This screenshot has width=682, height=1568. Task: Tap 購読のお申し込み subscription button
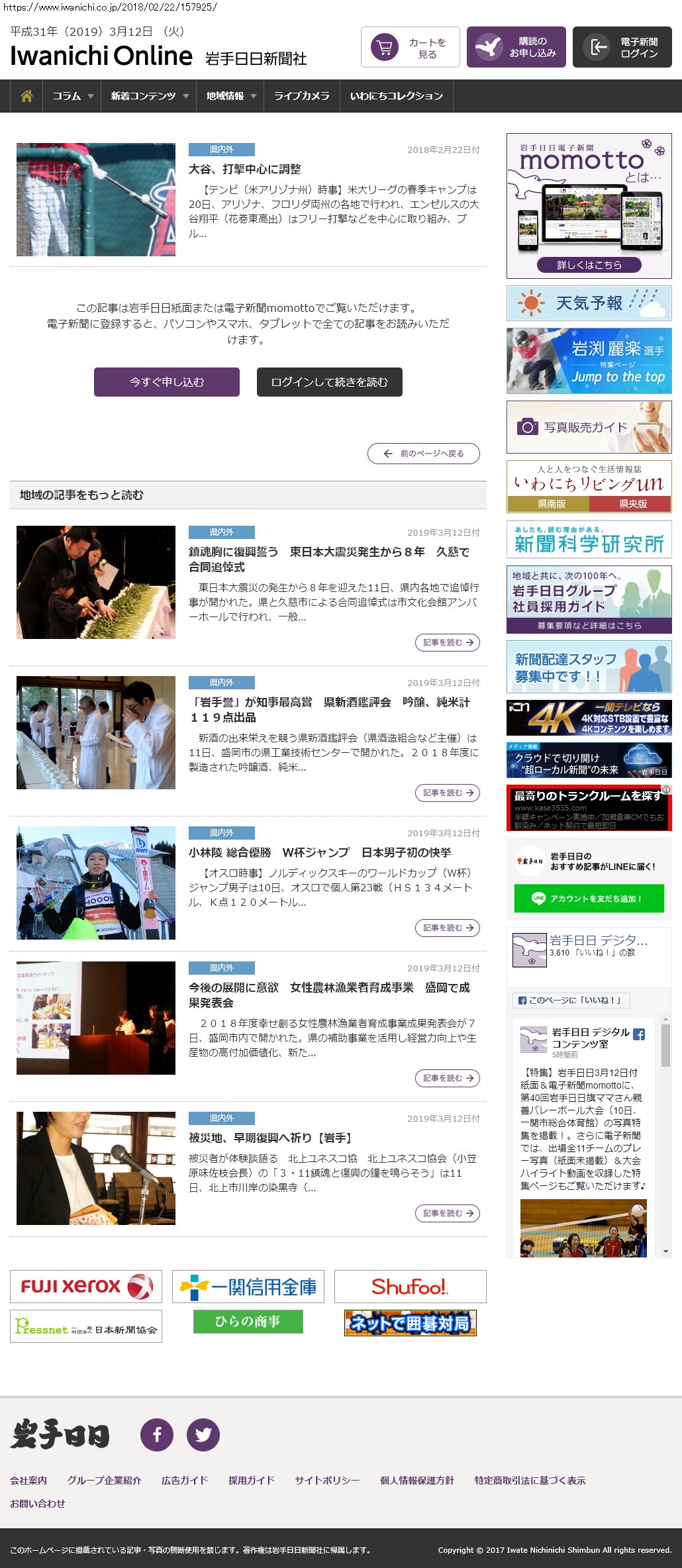[x=516, y=48]
